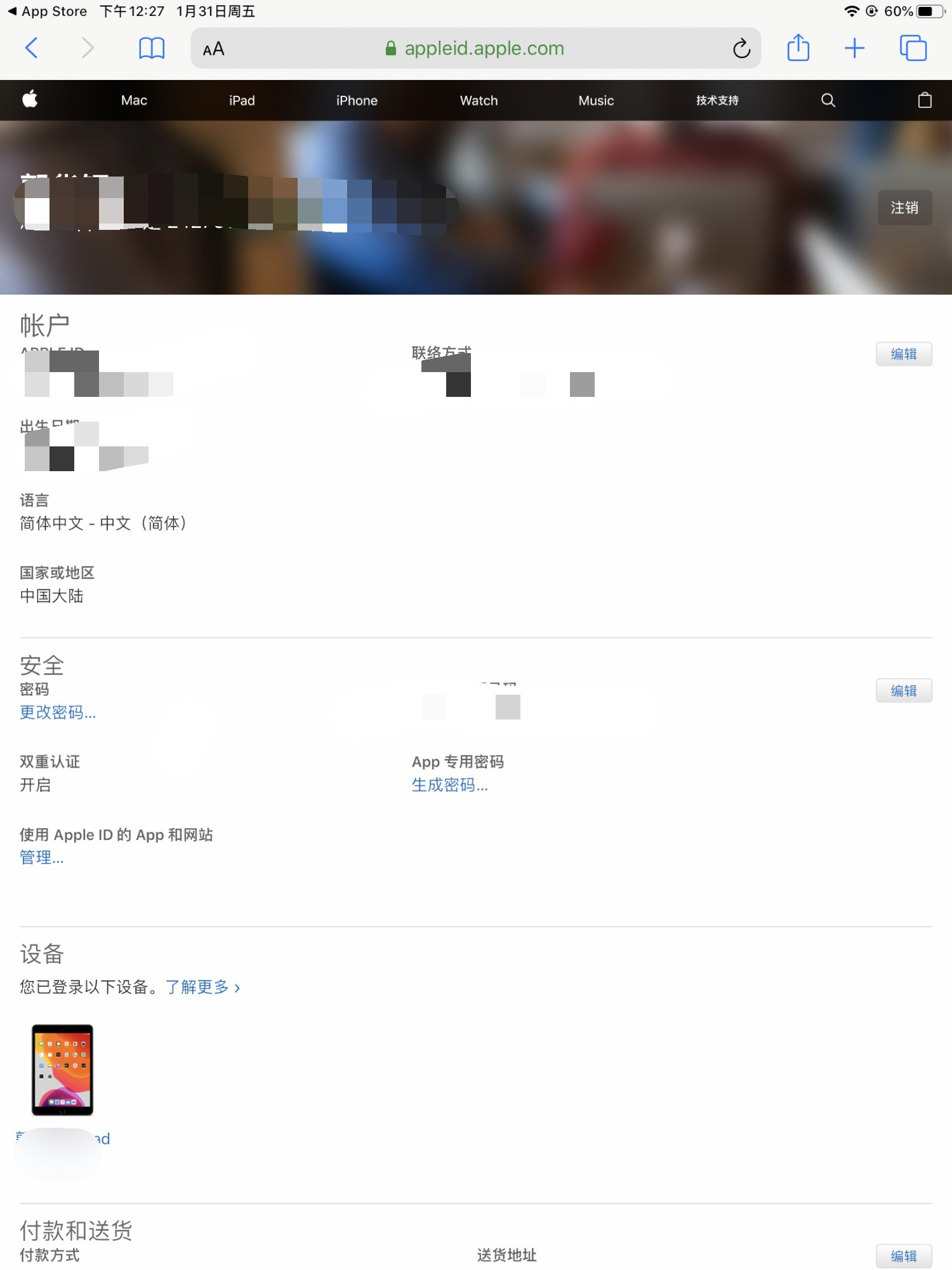952x1270 pixels.
Task: Click the back arrow in Safari
Action: click(x=30, y=47)
